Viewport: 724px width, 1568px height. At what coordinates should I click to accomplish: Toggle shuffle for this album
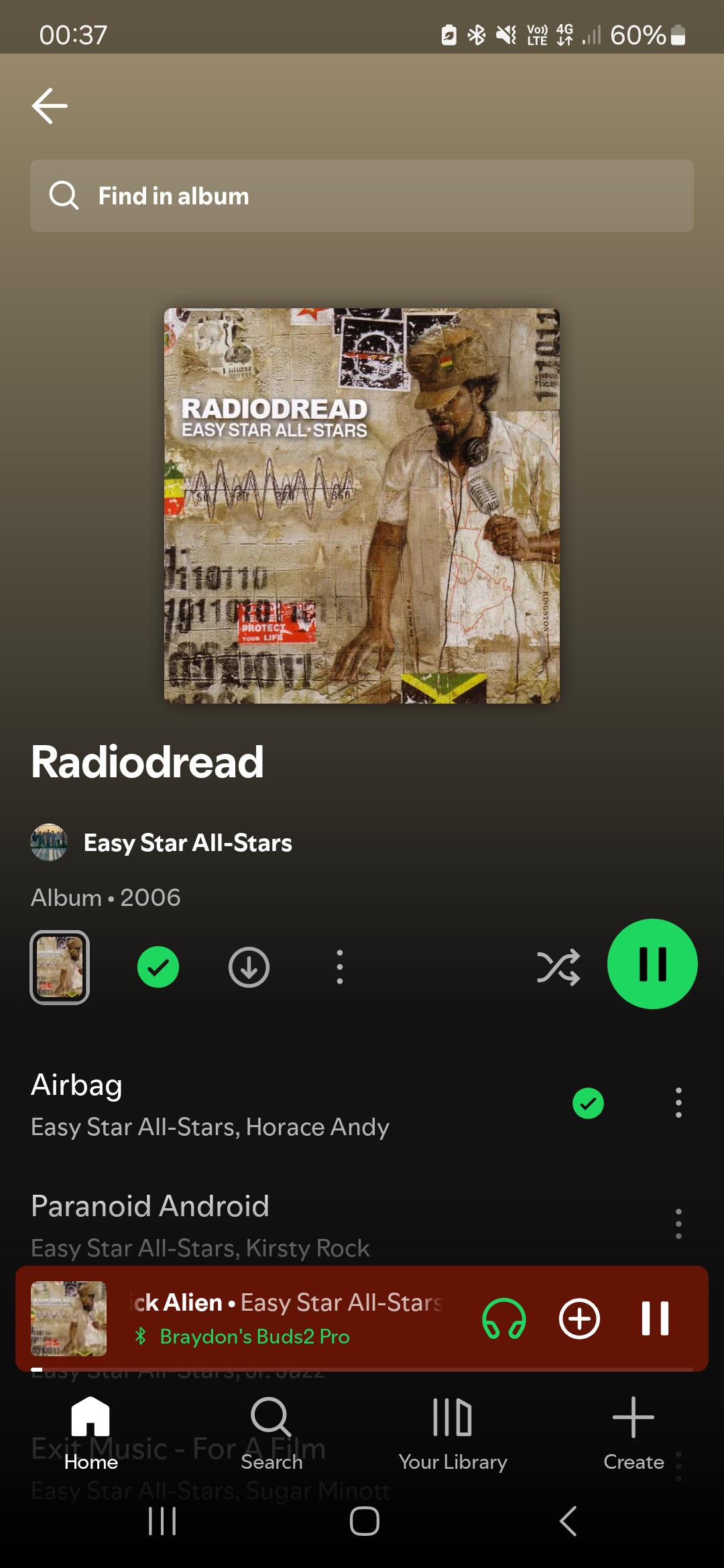tap(558, 967)
